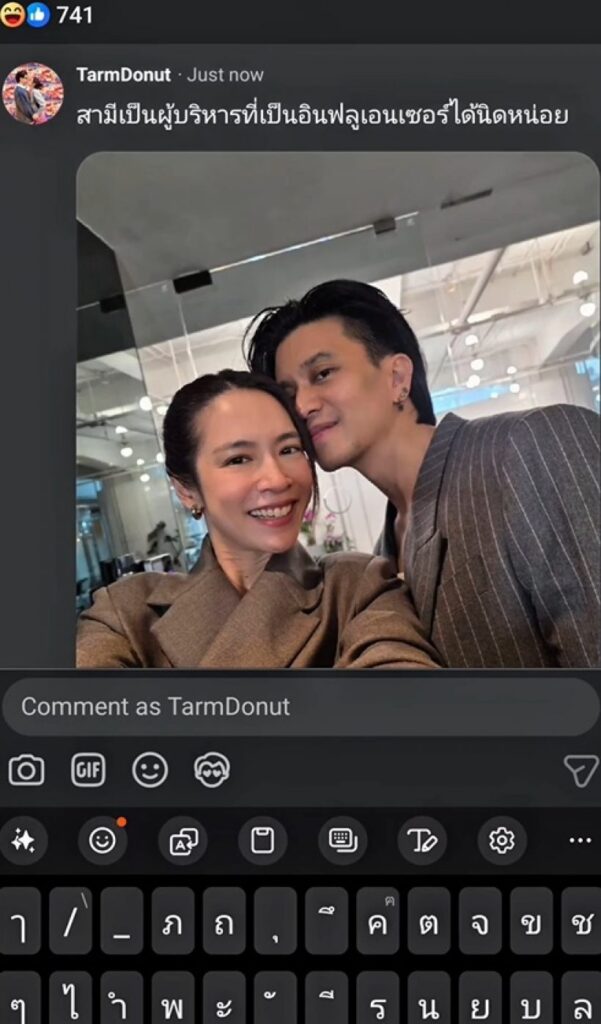Open keyboard translate tool
601x1024 pixels.
(183, 841)
